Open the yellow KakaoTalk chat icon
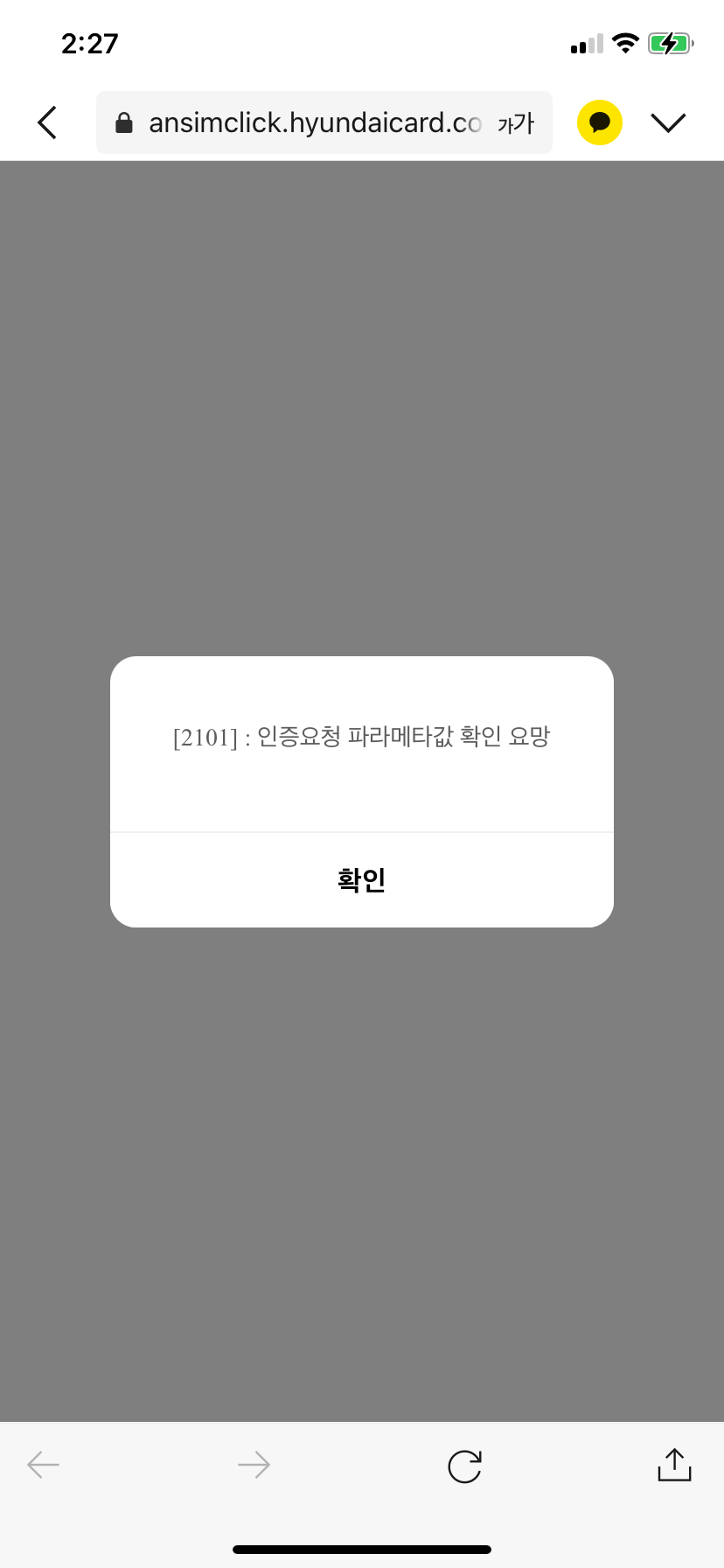 coord(600,122)
